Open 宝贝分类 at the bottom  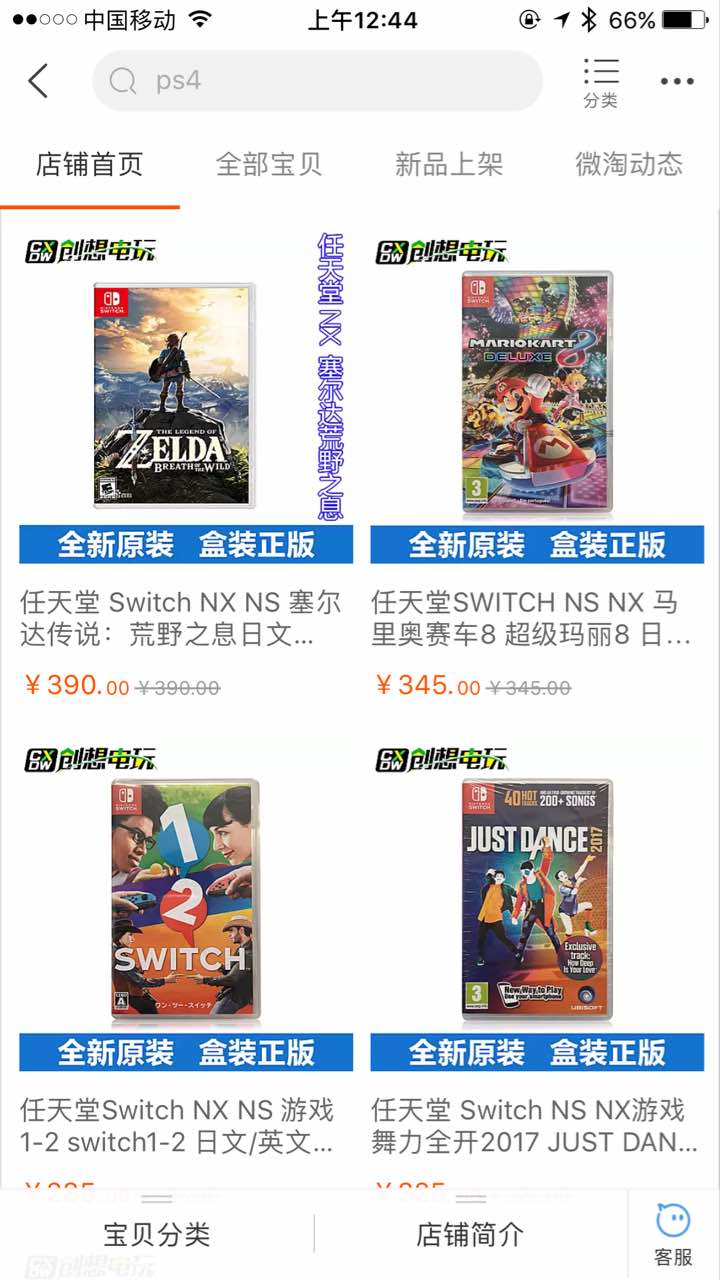157,1234
